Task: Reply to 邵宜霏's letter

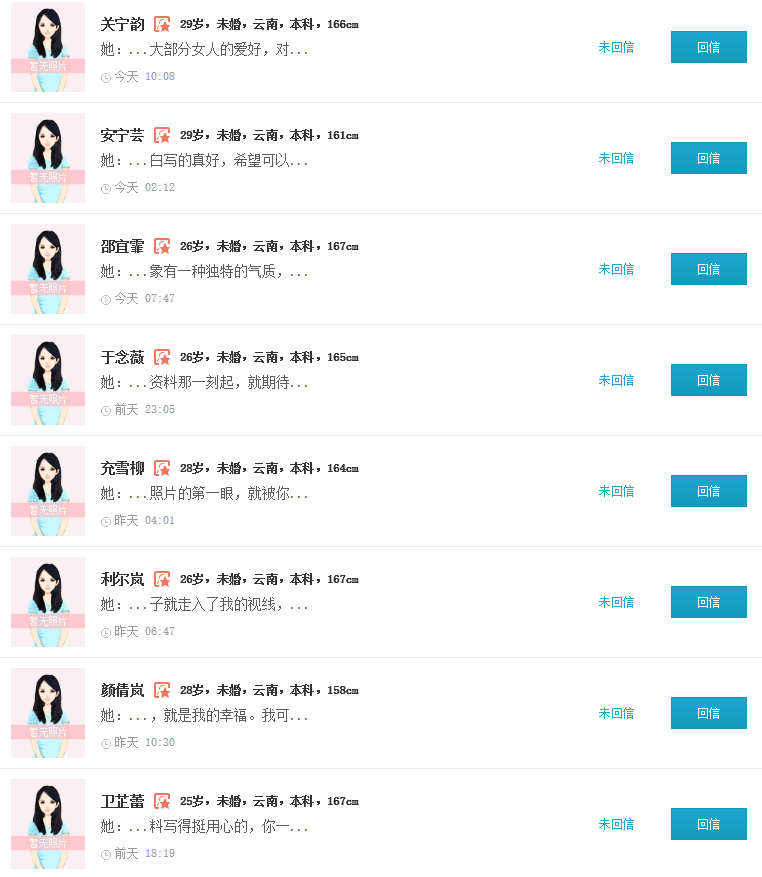Action: click(708, 269)
